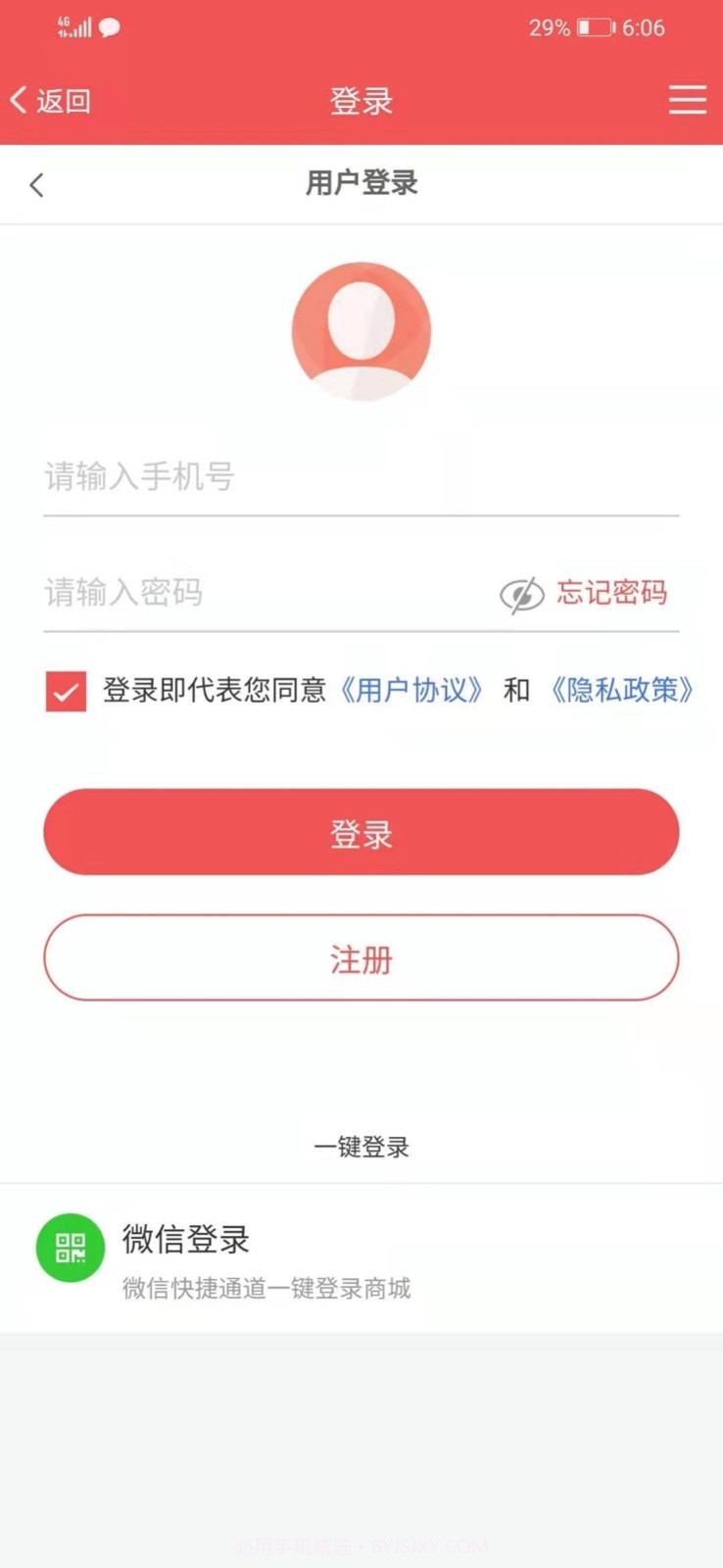This screenshot has width=723, height=1568.
Task: Tap the WeChat green QR code icon
Action: tap(70, 1248)
